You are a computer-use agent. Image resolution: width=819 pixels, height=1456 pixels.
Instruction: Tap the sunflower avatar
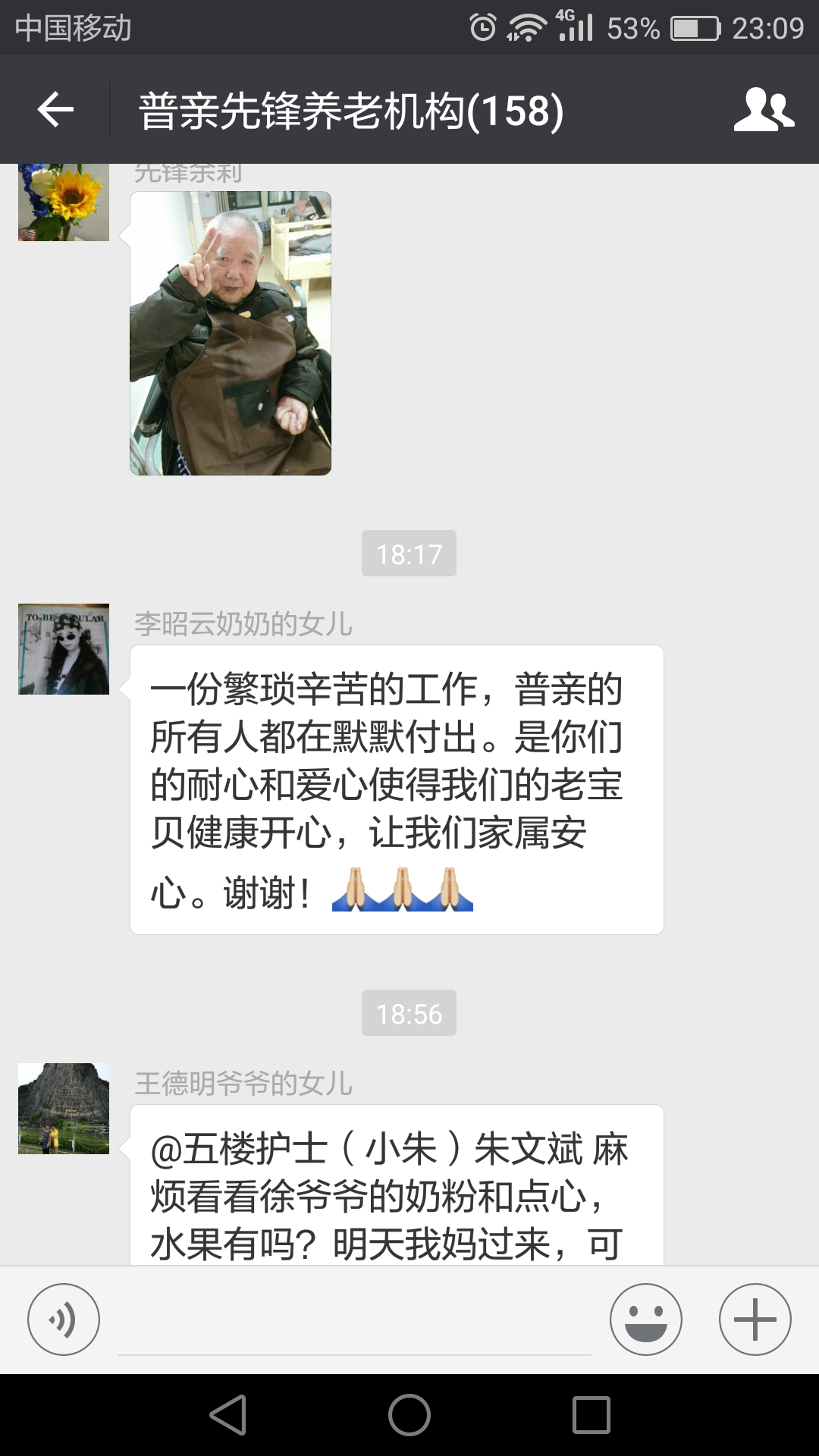[64, 203]
